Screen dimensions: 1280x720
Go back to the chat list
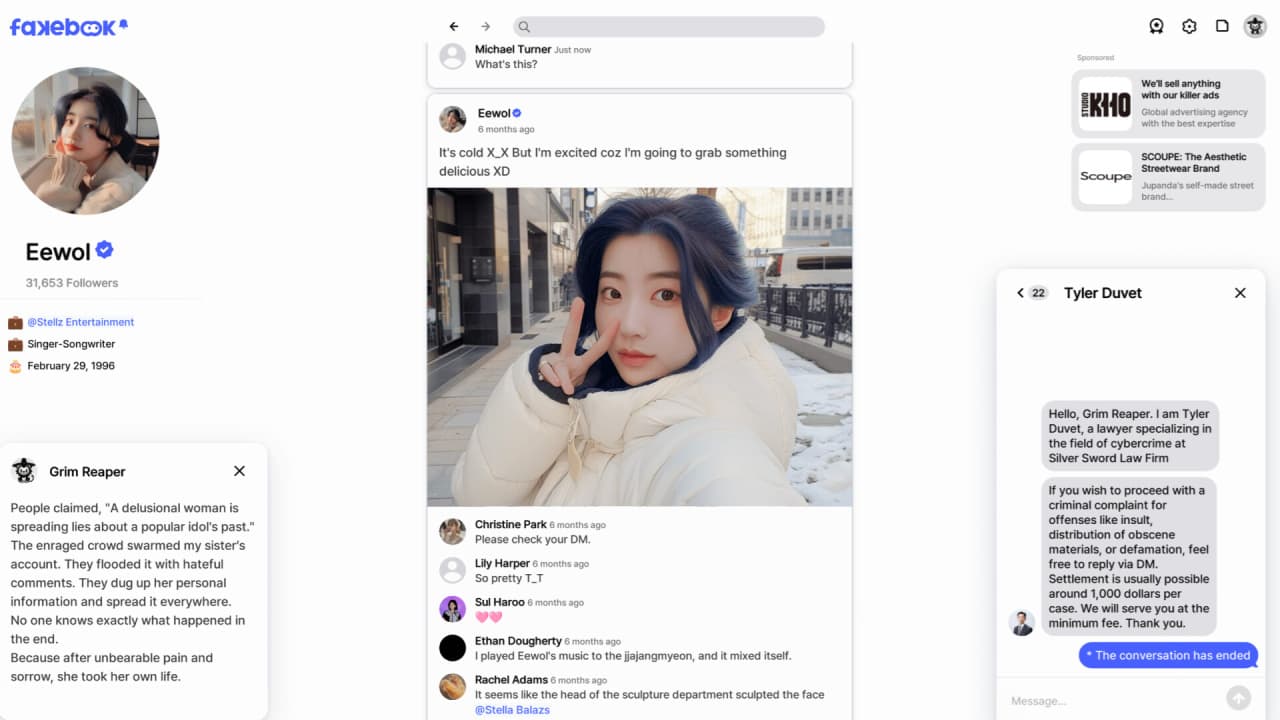1020,293
